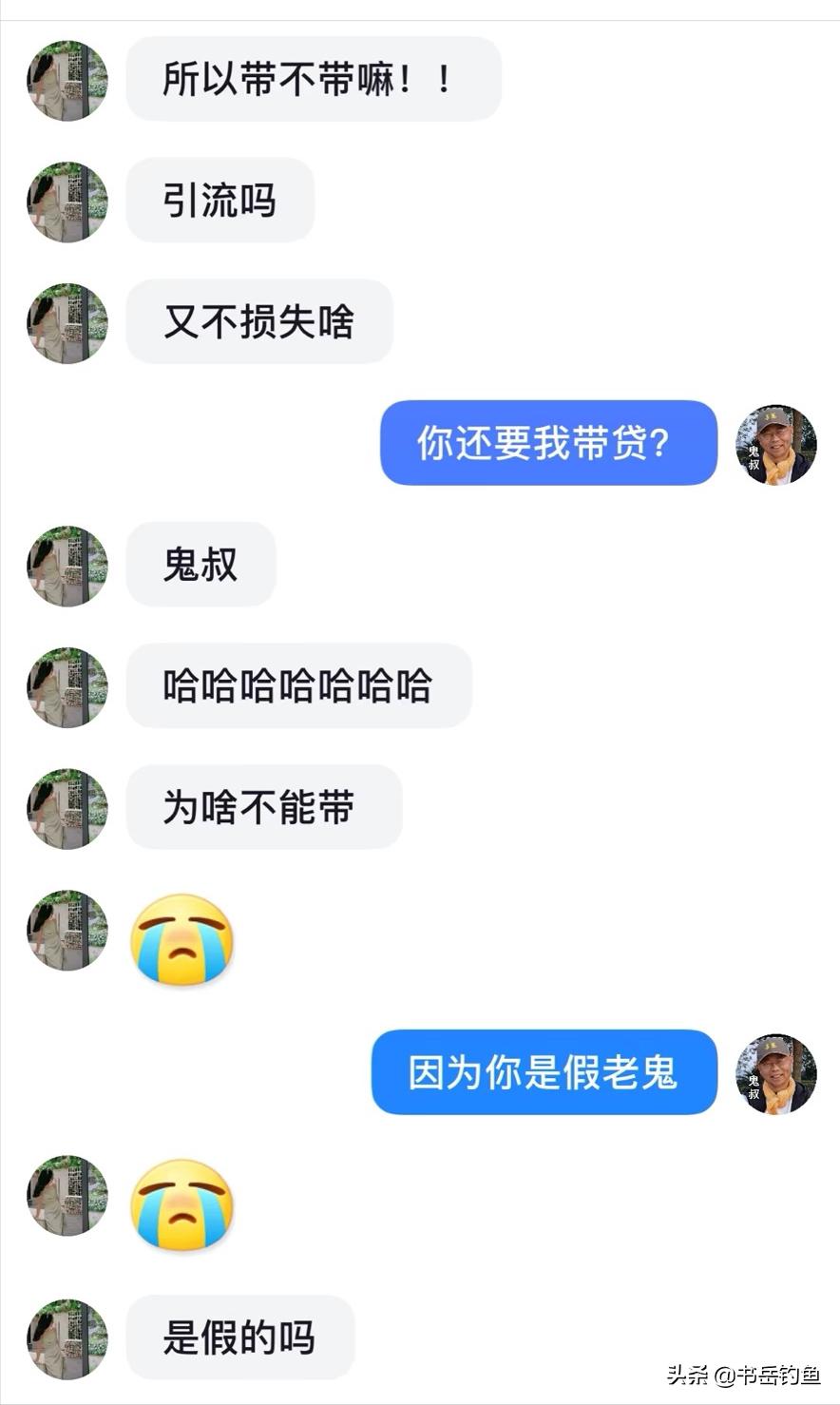Open the contact's avatar beside "引流吗"

[x=67, y=202]
